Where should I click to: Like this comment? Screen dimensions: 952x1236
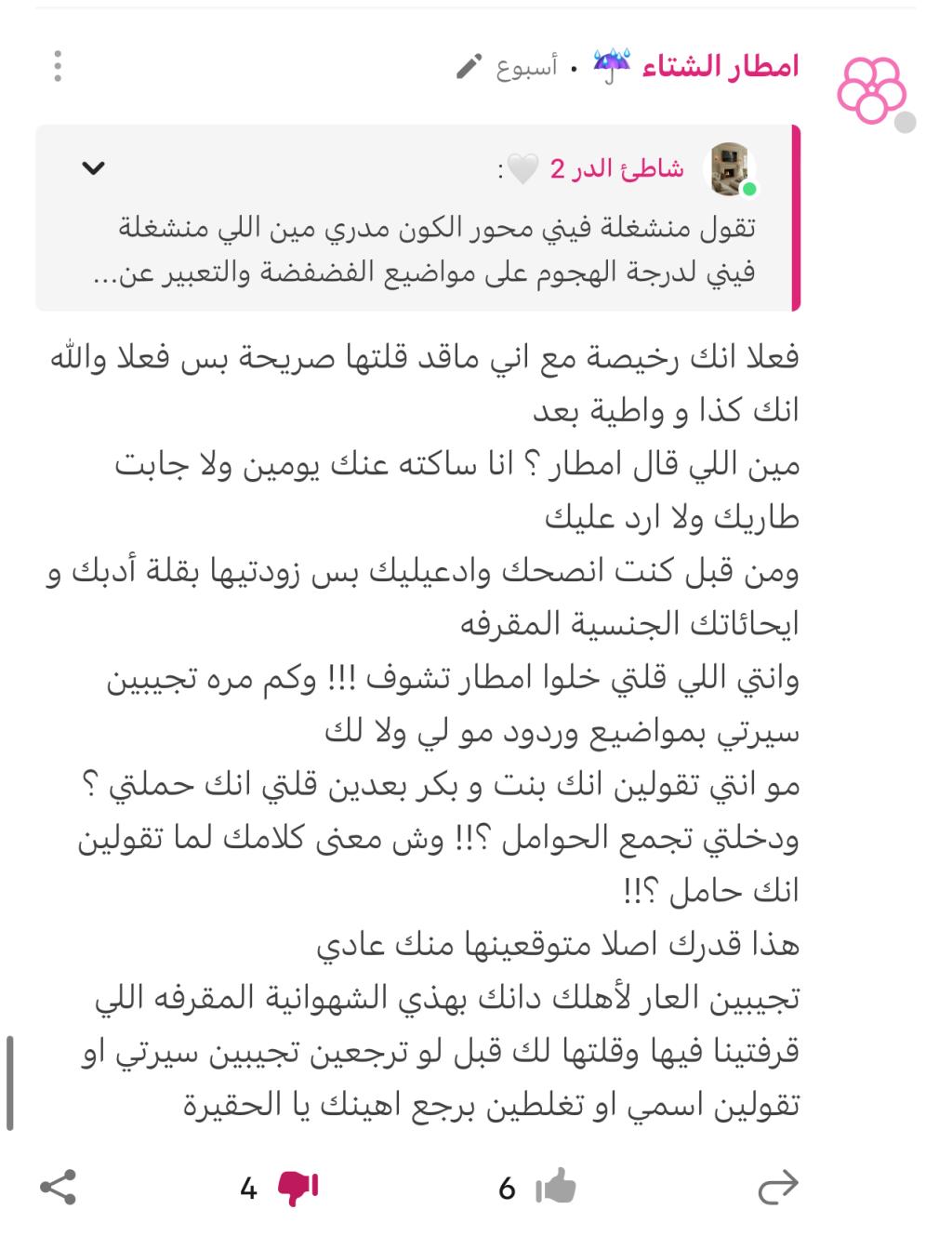(556, 1188)
